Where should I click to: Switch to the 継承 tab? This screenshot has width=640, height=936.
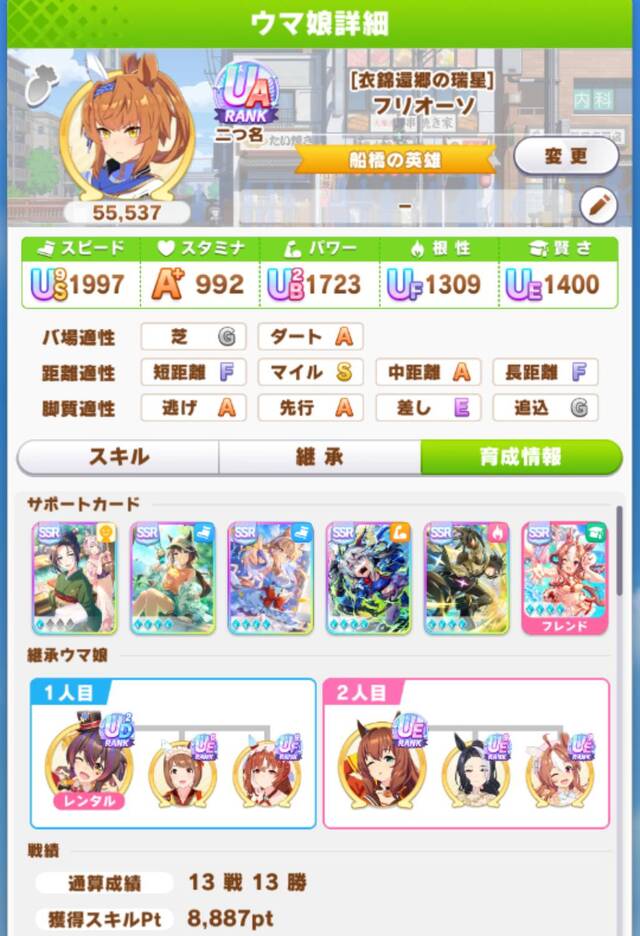(319, 457)
